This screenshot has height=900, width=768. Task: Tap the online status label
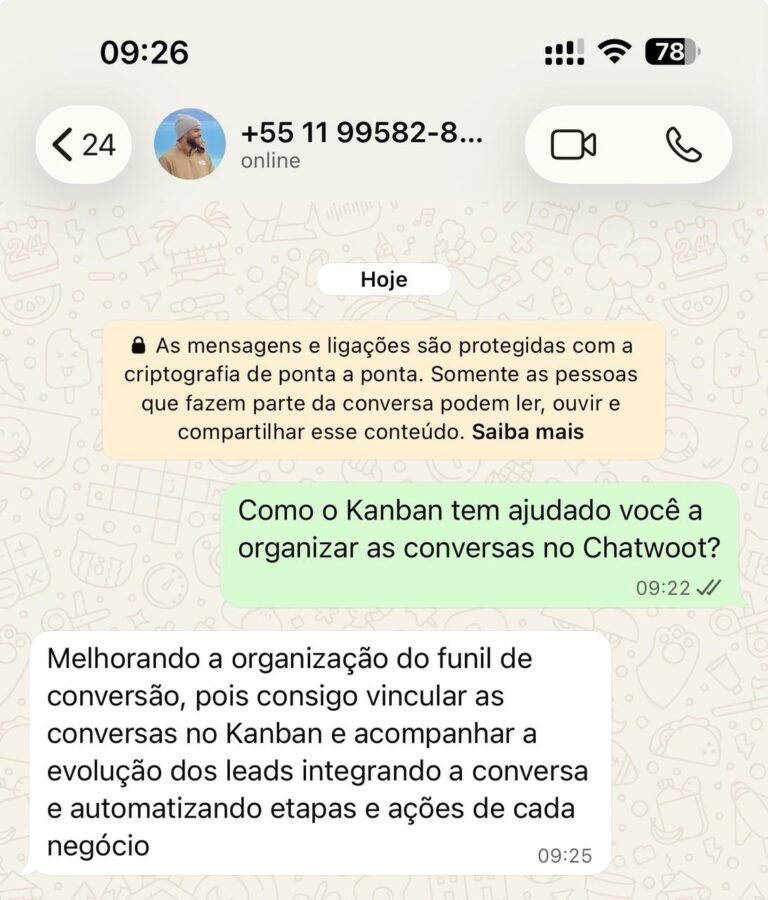click(269, 159)
